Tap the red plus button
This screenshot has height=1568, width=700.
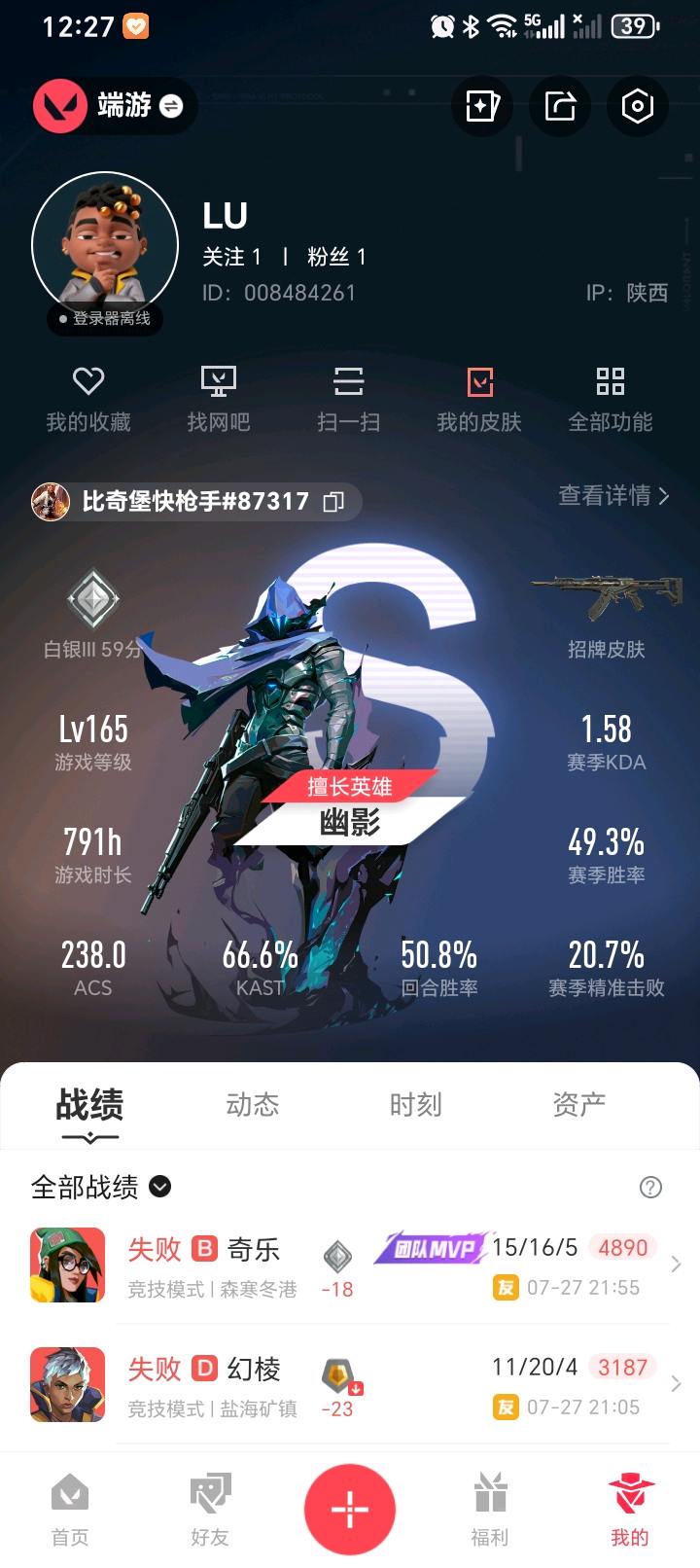coord(350,1509)
